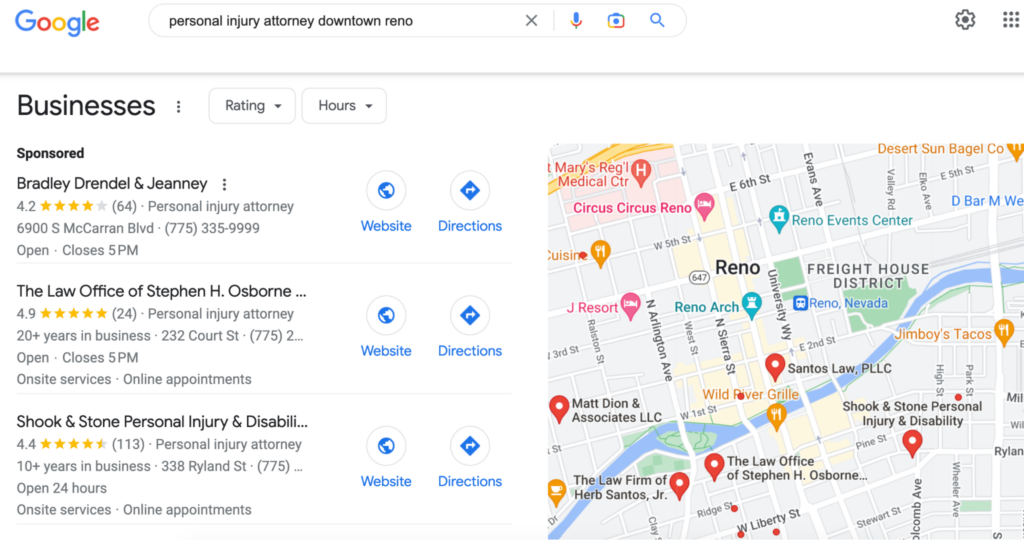Edit the search box query
The image size is (1024, 540).
pyautogui.click(x=340, y=21)
